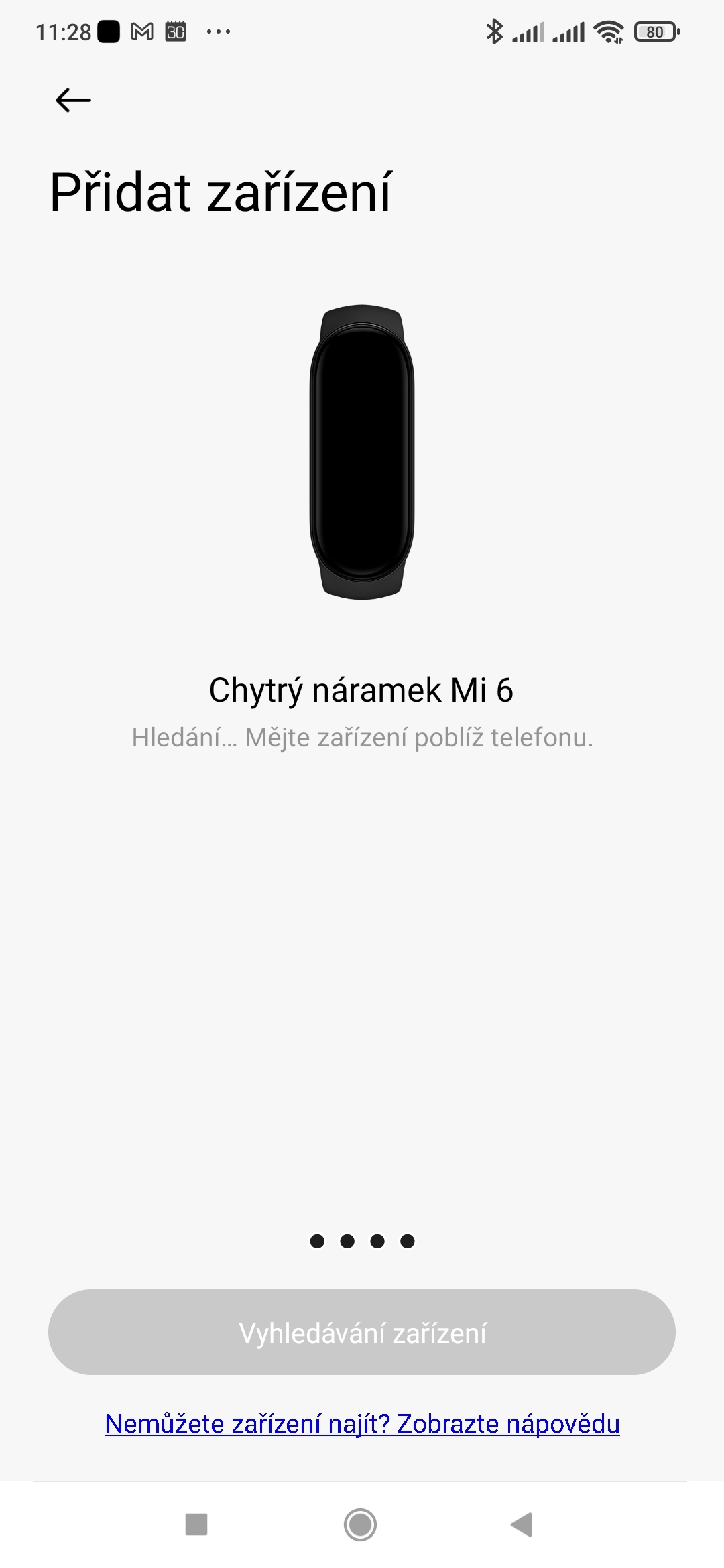Screen dimensions: 724x1568
Task: Tap the system home button
Action: pos(360,1524)
